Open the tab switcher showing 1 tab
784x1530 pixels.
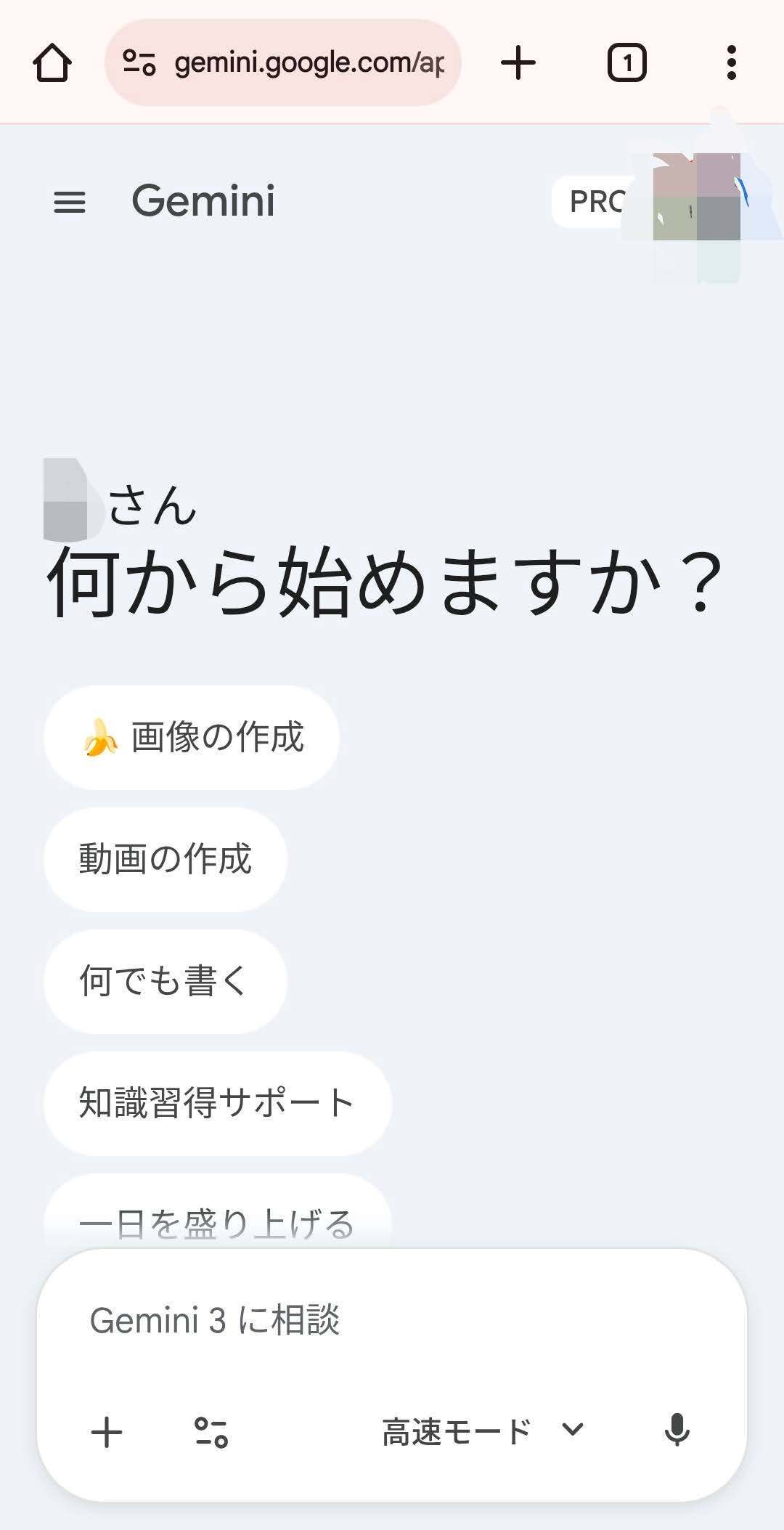click(625, 62)
